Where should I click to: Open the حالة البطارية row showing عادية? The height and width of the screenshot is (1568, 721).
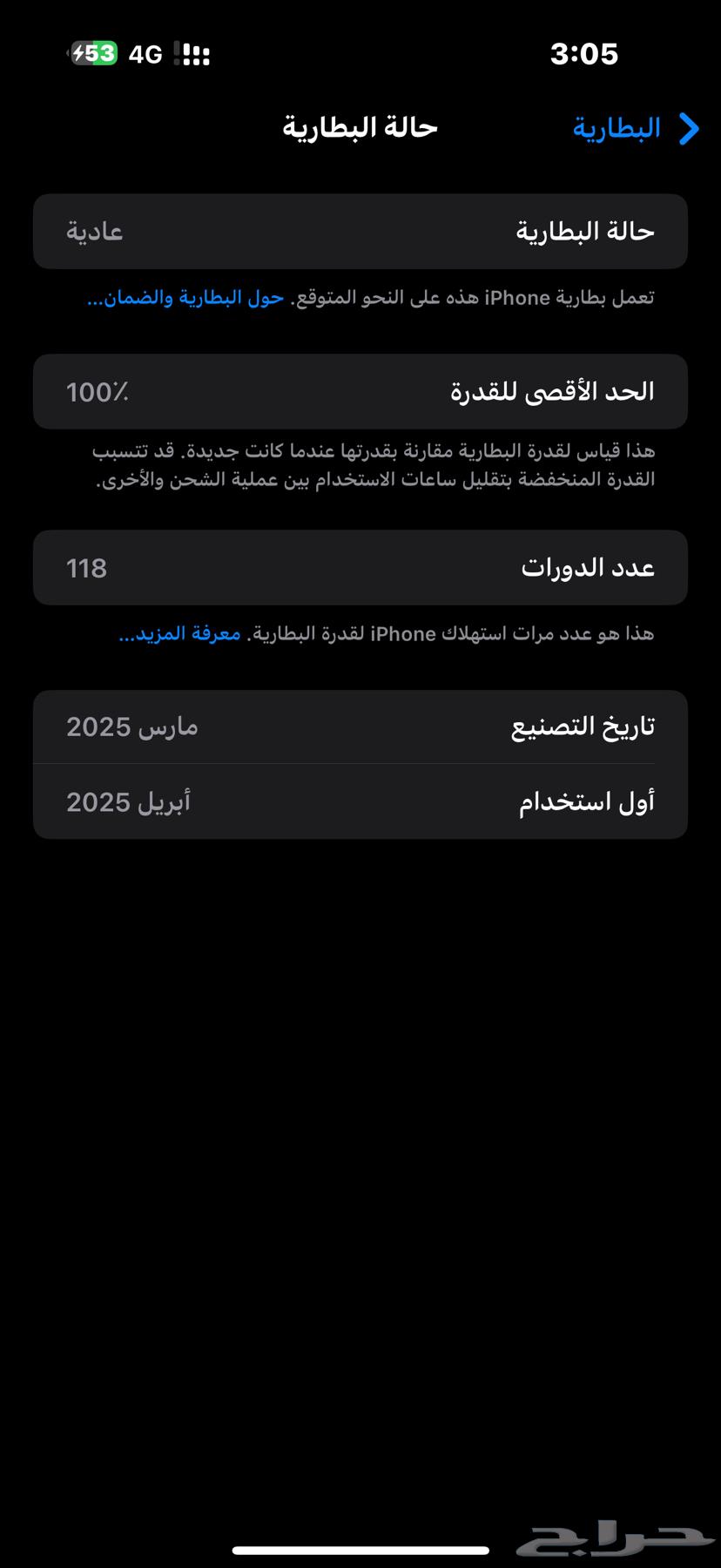pyautogui.click(x=360, y=231)
